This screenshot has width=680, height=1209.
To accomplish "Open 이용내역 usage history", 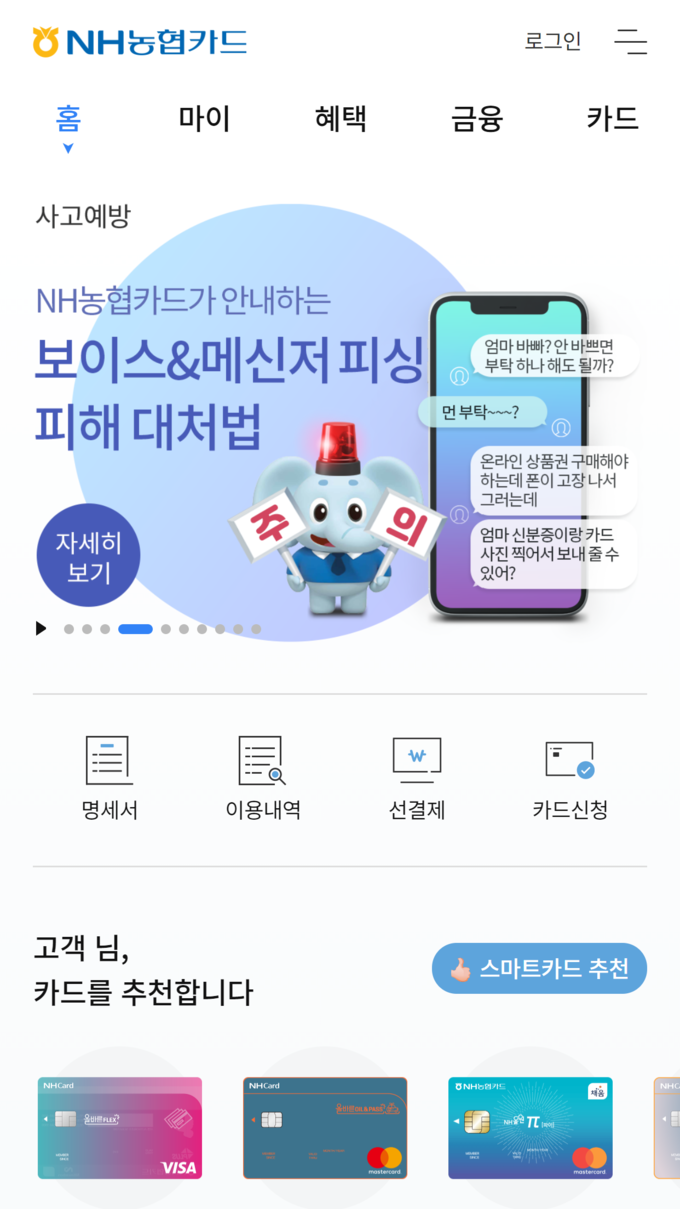I will pyautogui.click(x=263, y=778).
